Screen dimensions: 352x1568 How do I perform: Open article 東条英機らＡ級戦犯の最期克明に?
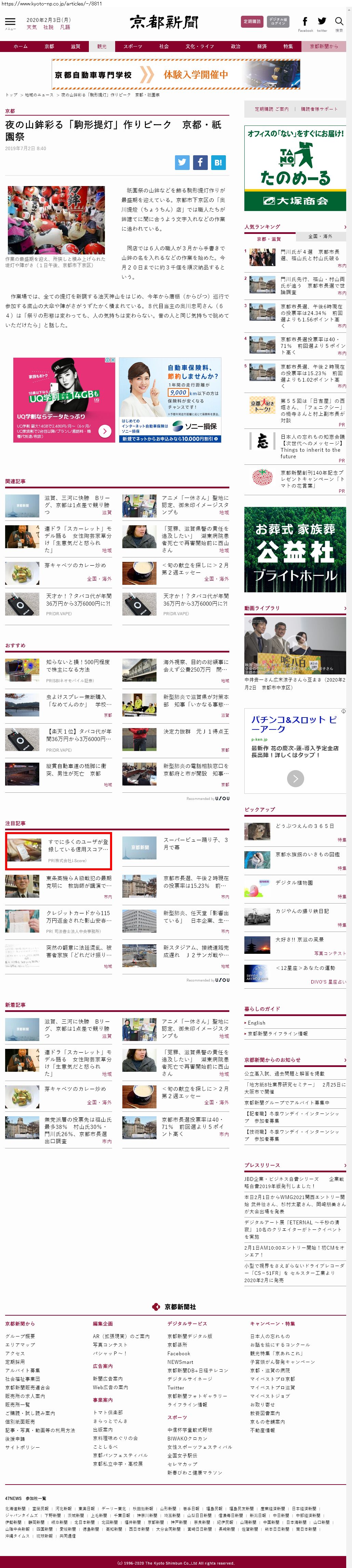point(78,881)
